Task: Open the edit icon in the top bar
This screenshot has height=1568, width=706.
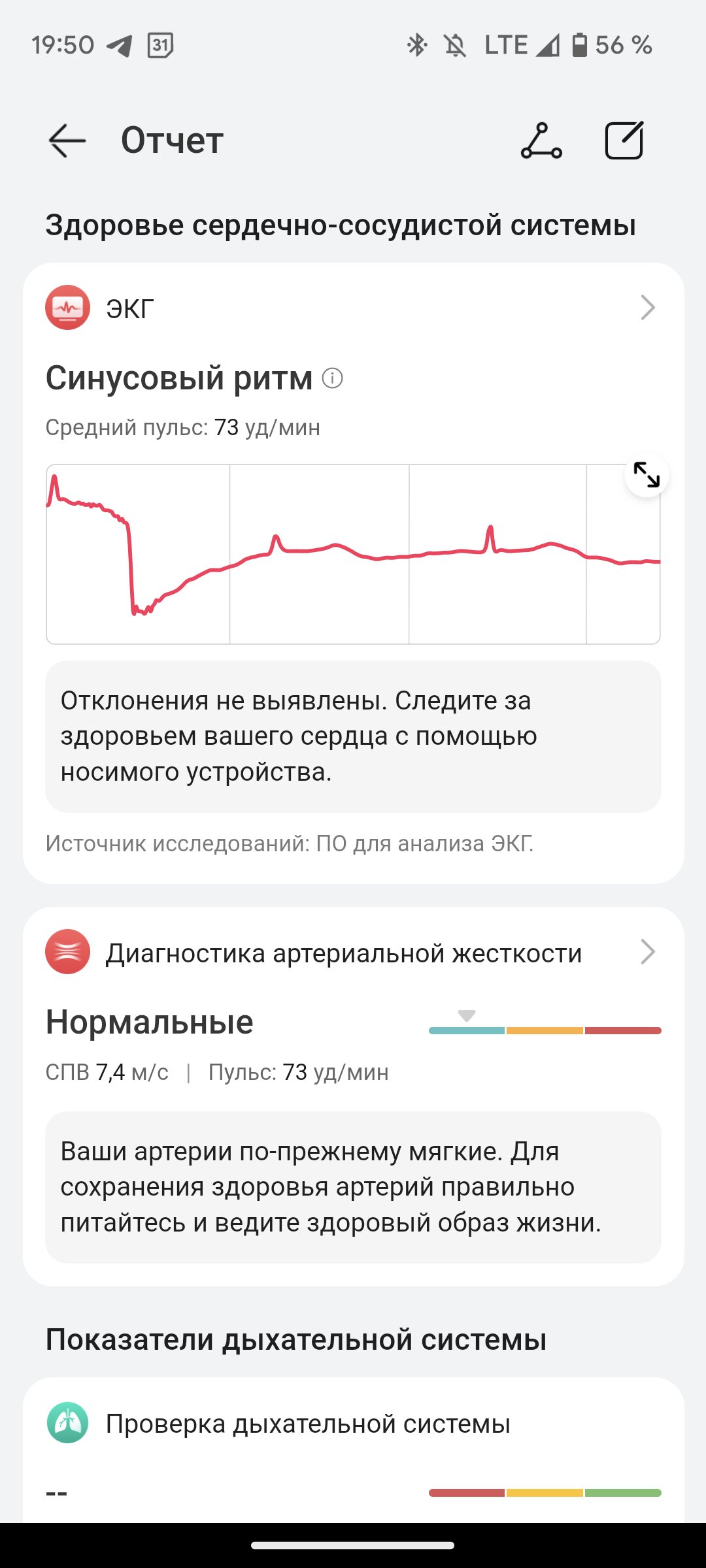Action: point(624,140)
